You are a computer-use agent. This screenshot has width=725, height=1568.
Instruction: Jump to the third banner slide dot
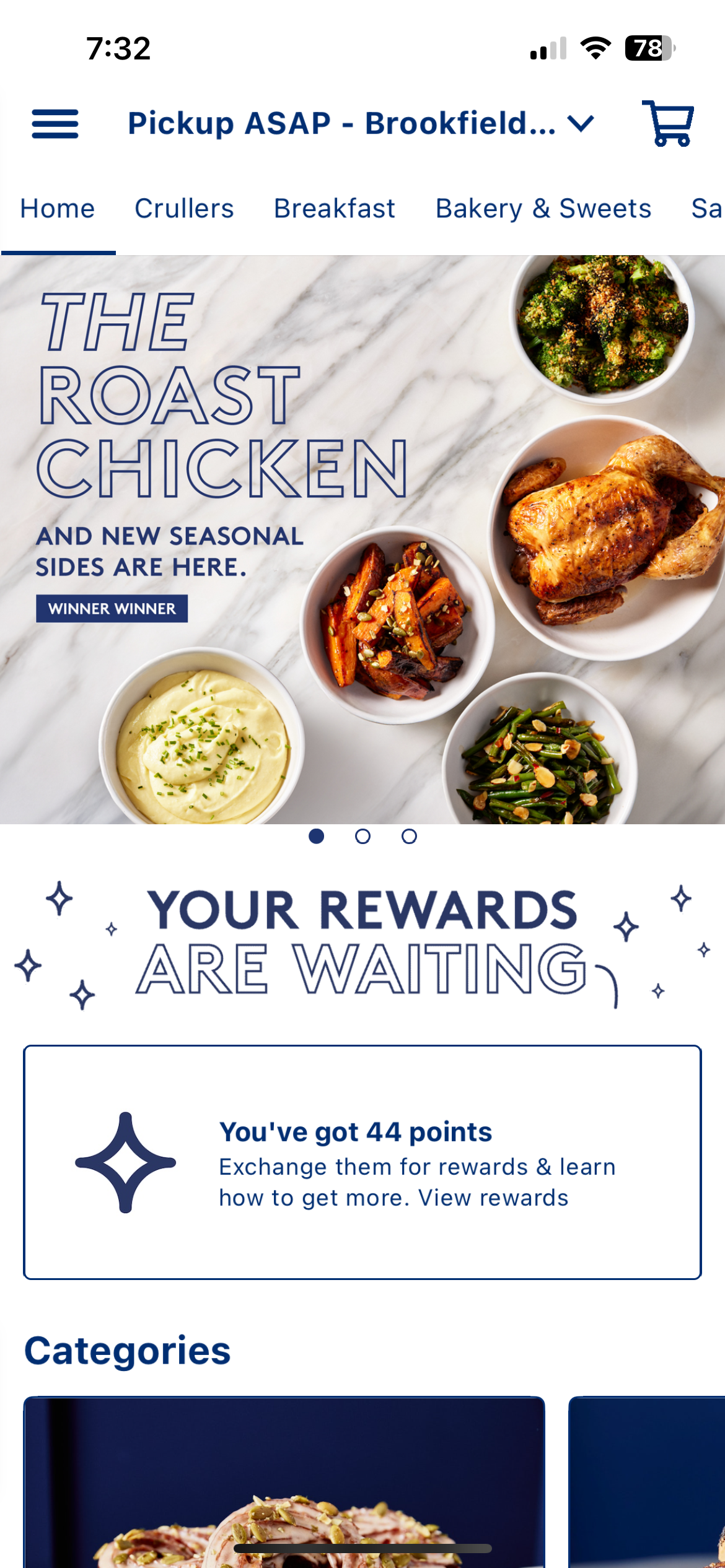tap(409, 837)
